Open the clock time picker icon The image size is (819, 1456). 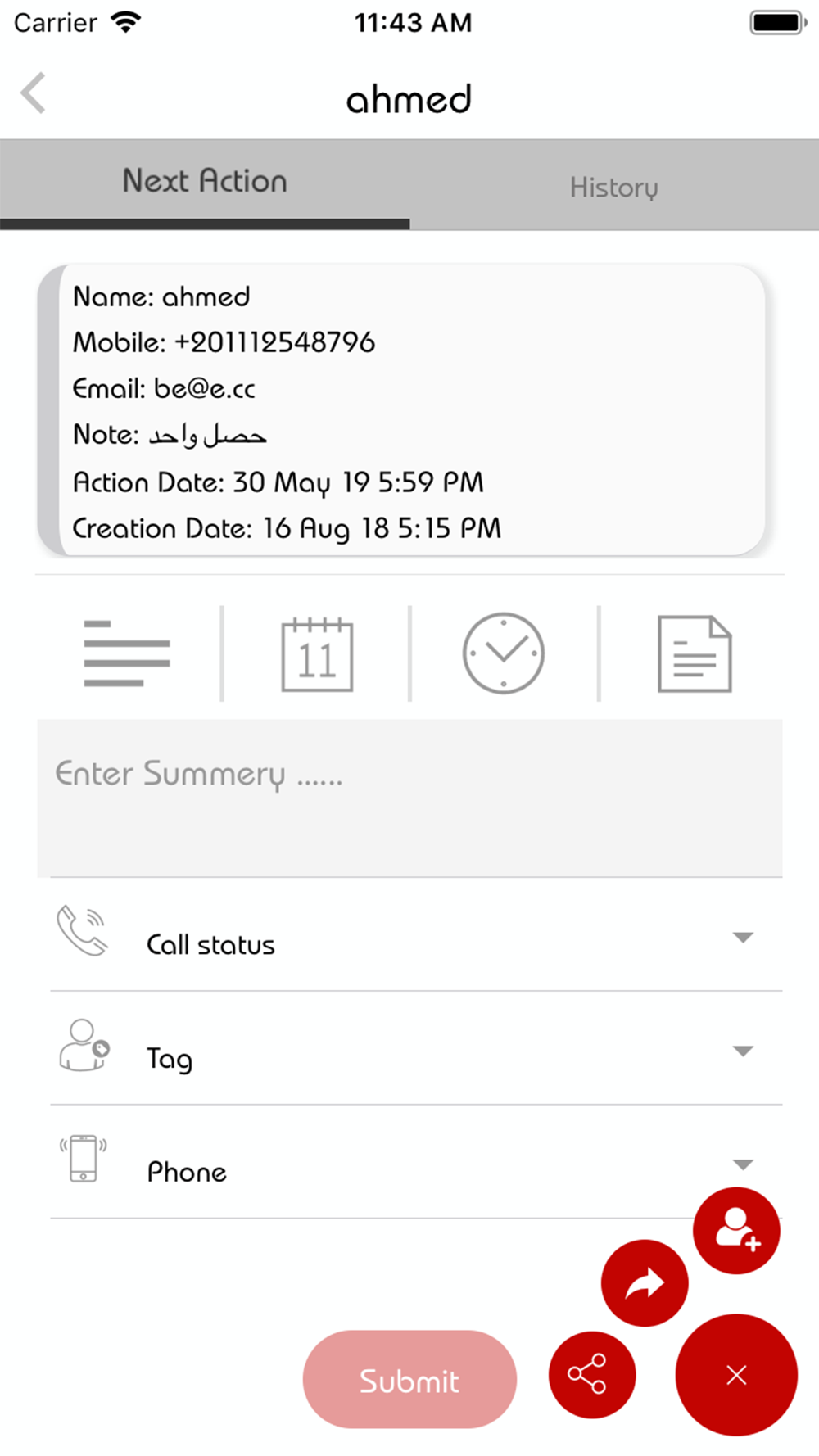click(x=503, y=653)
